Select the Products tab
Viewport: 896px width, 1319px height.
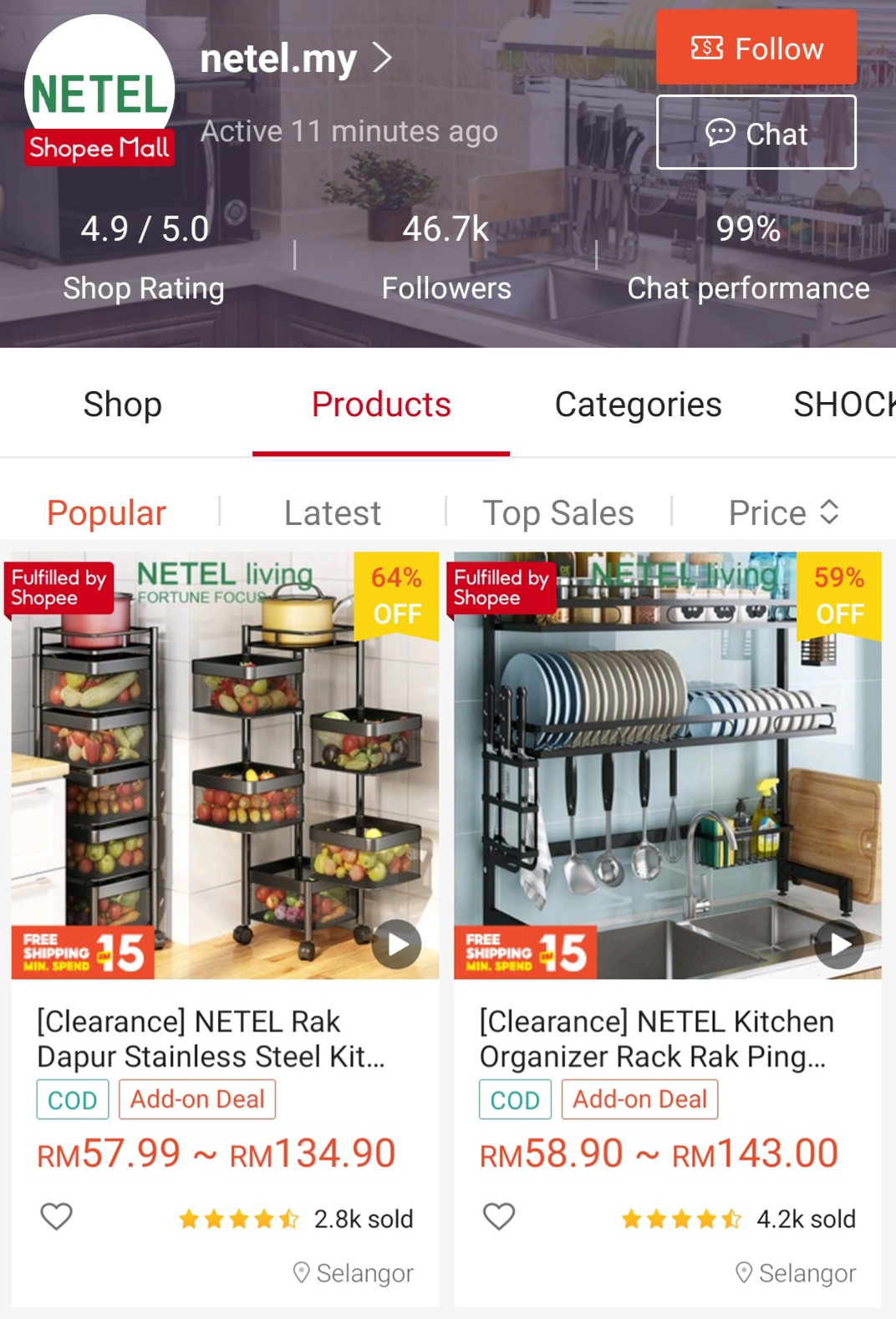(381, 405)
